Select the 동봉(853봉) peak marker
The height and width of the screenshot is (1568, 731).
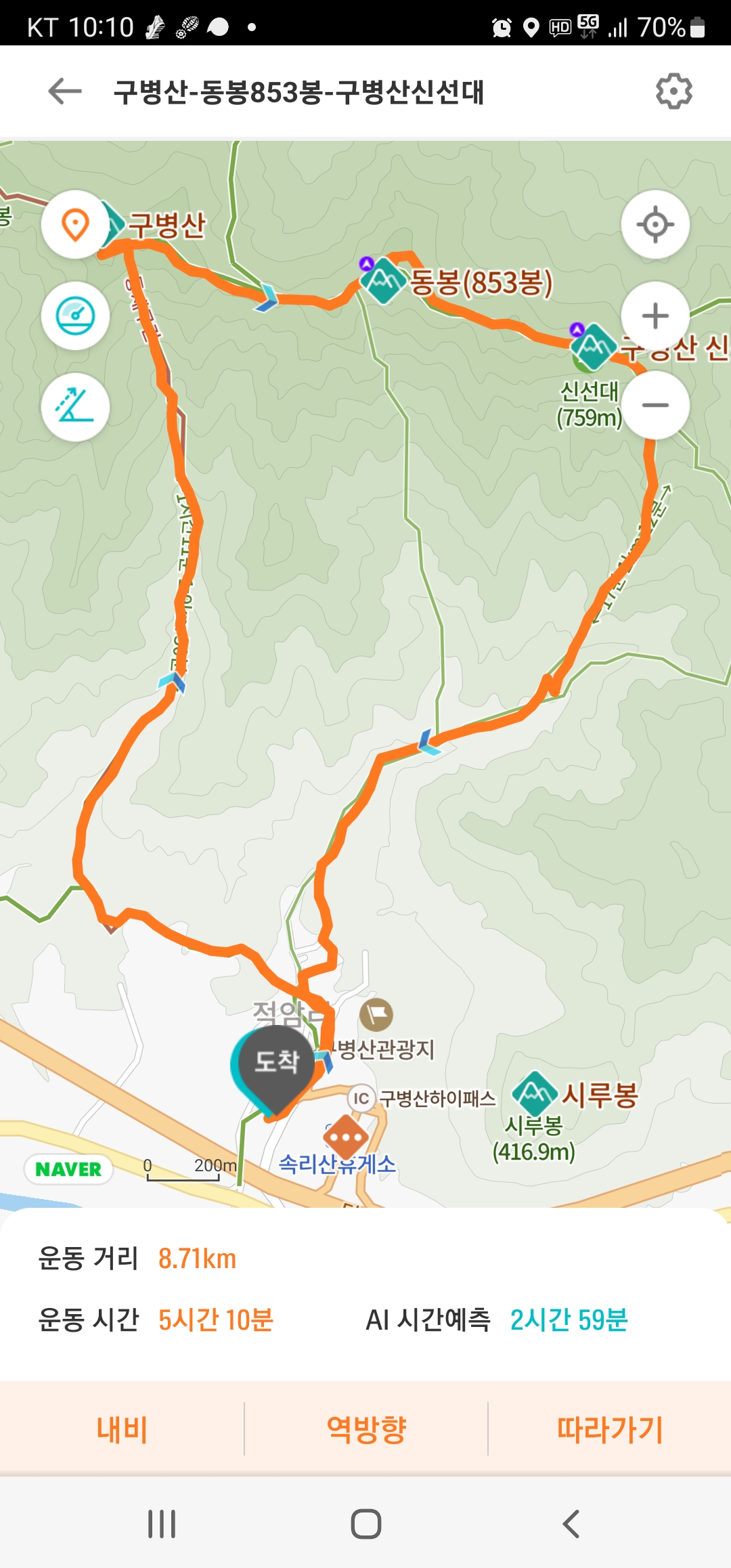384,280
